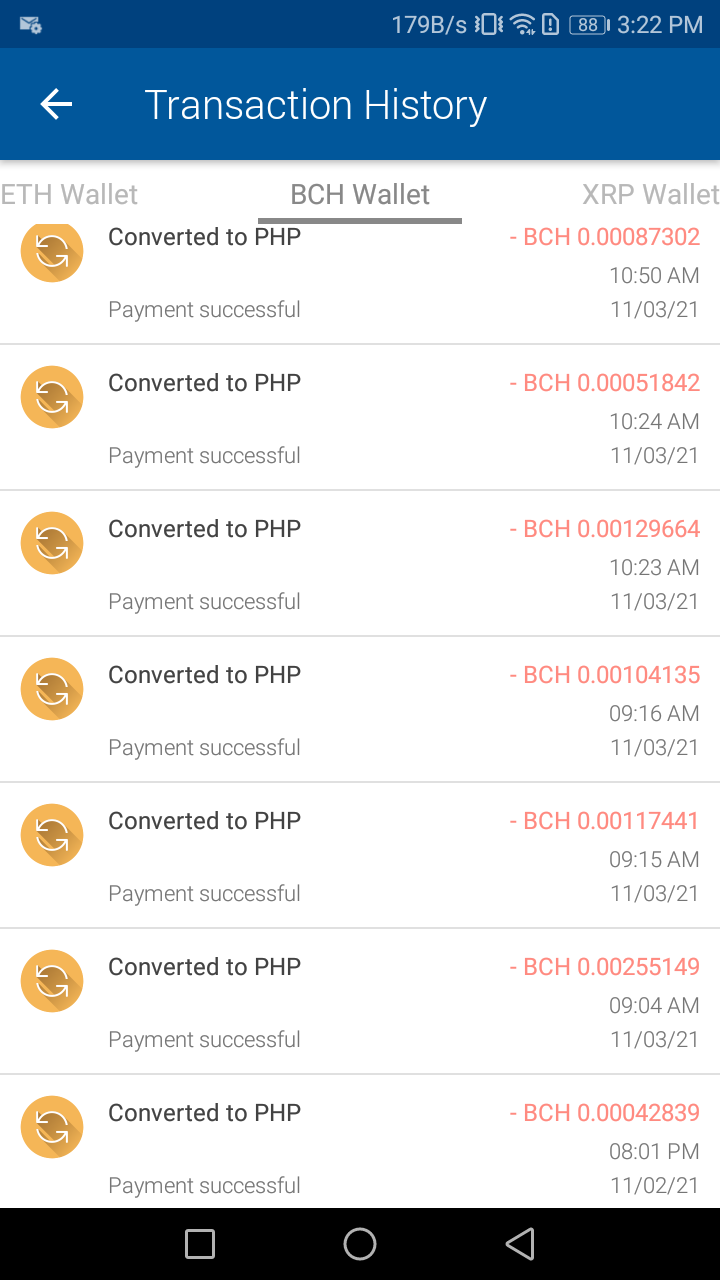This screenshot has width=720, height=1280.
Task: Go back using the header arrow
Action: tap(56, 105)
